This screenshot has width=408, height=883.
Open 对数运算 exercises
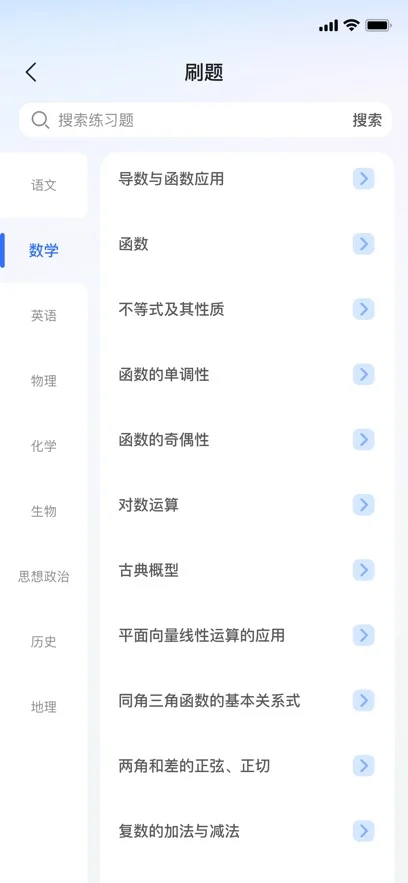(x=247, y=505)
